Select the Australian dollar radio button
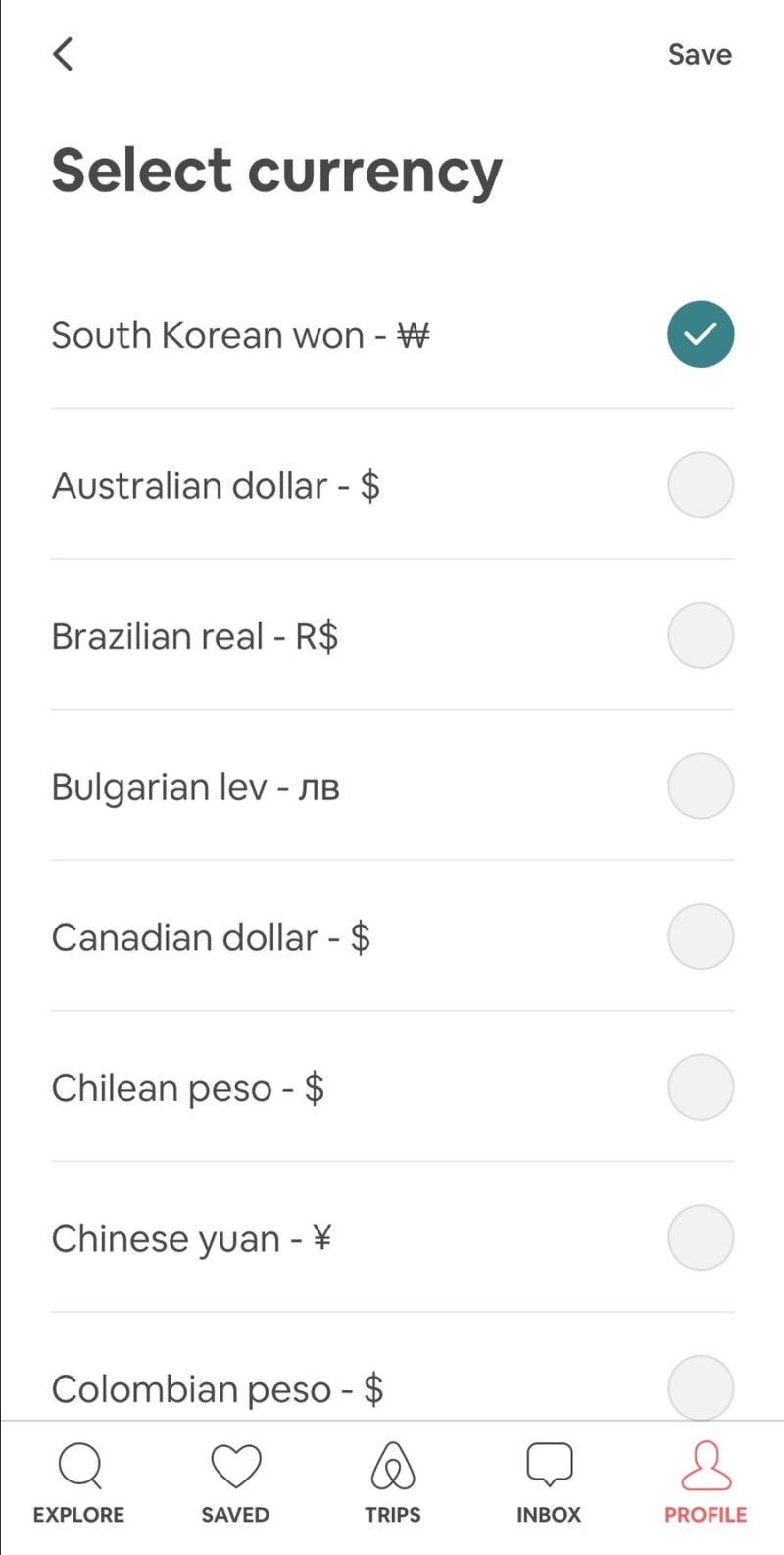The image size is (784, 1555). tap(701, 484)
